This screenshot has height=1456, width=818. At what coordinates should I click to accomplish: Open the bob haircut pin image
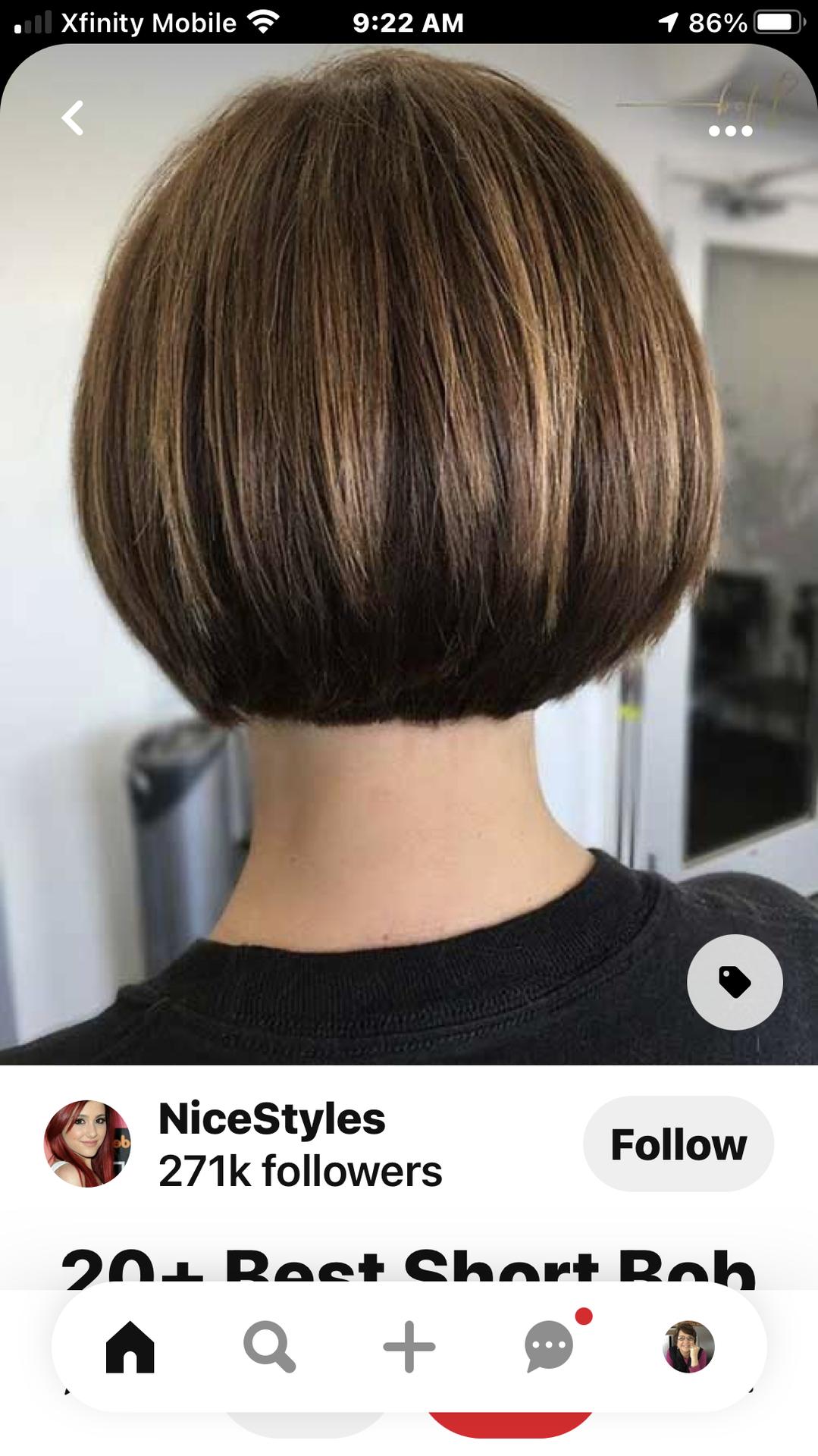pos(409,554)
